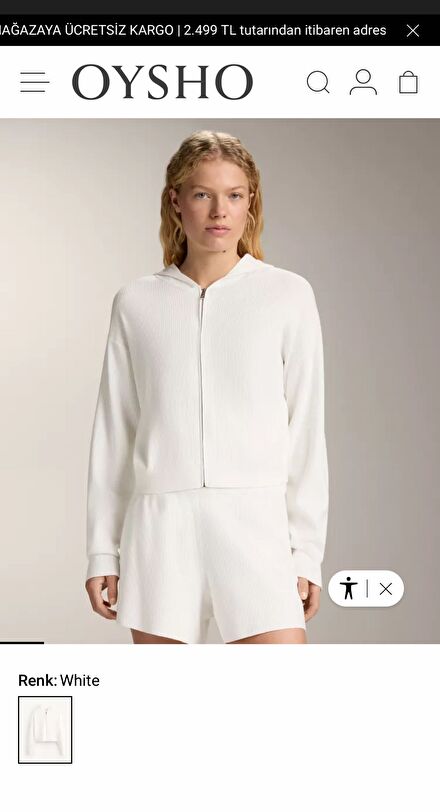Image resolution: width=440 pixels, height=812 pixels.
Task: Select the White color swatch
Action: point(45,730)
